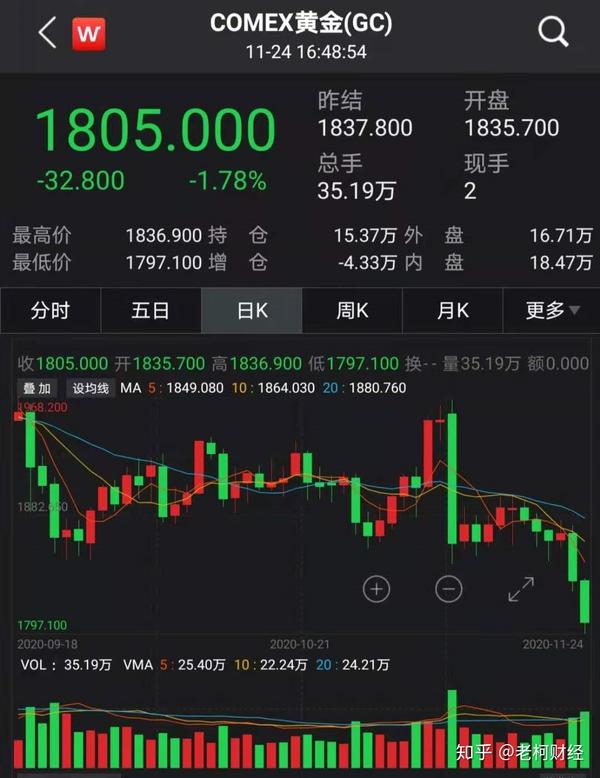This screenshot has height=778, width=600.
Task: Zoom in the chart with plus icon
Action: [x=376, y=589]
